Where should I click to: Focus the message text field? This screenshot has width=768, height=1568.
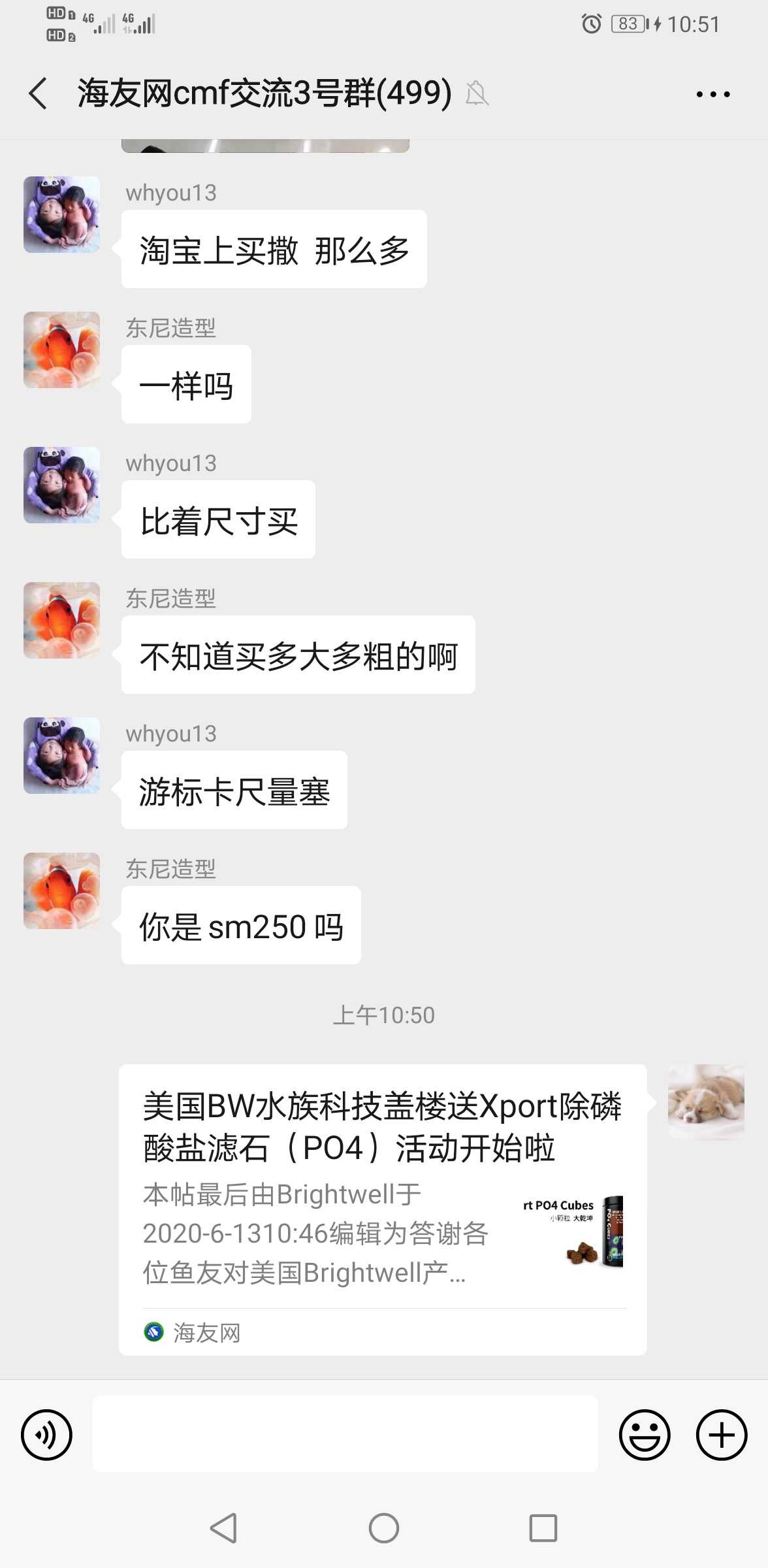click(x=345, y=1435)
